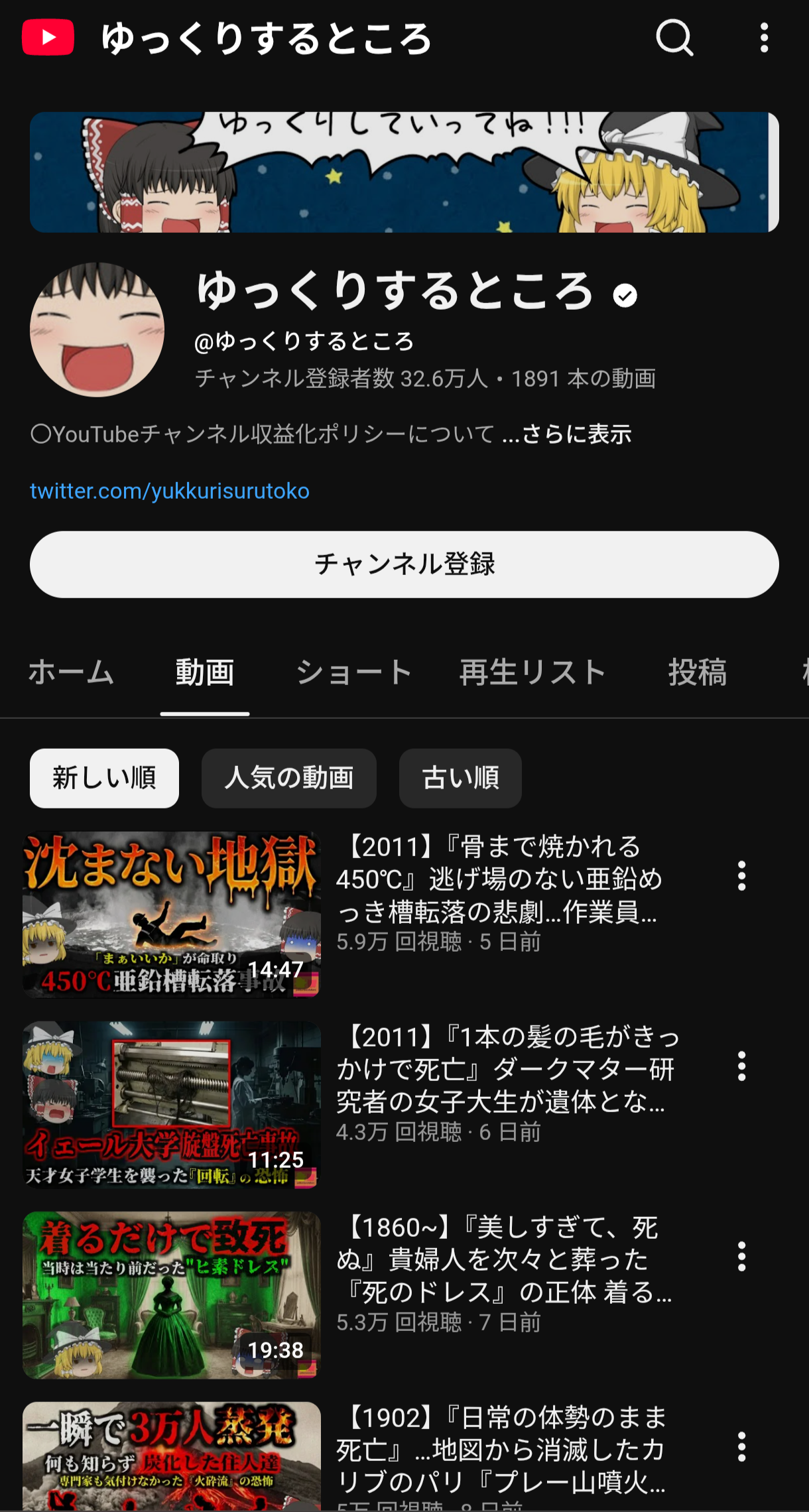Open the twitter.com/yukkurisurutoko link

pyautogui.click(x=170, y=491)
